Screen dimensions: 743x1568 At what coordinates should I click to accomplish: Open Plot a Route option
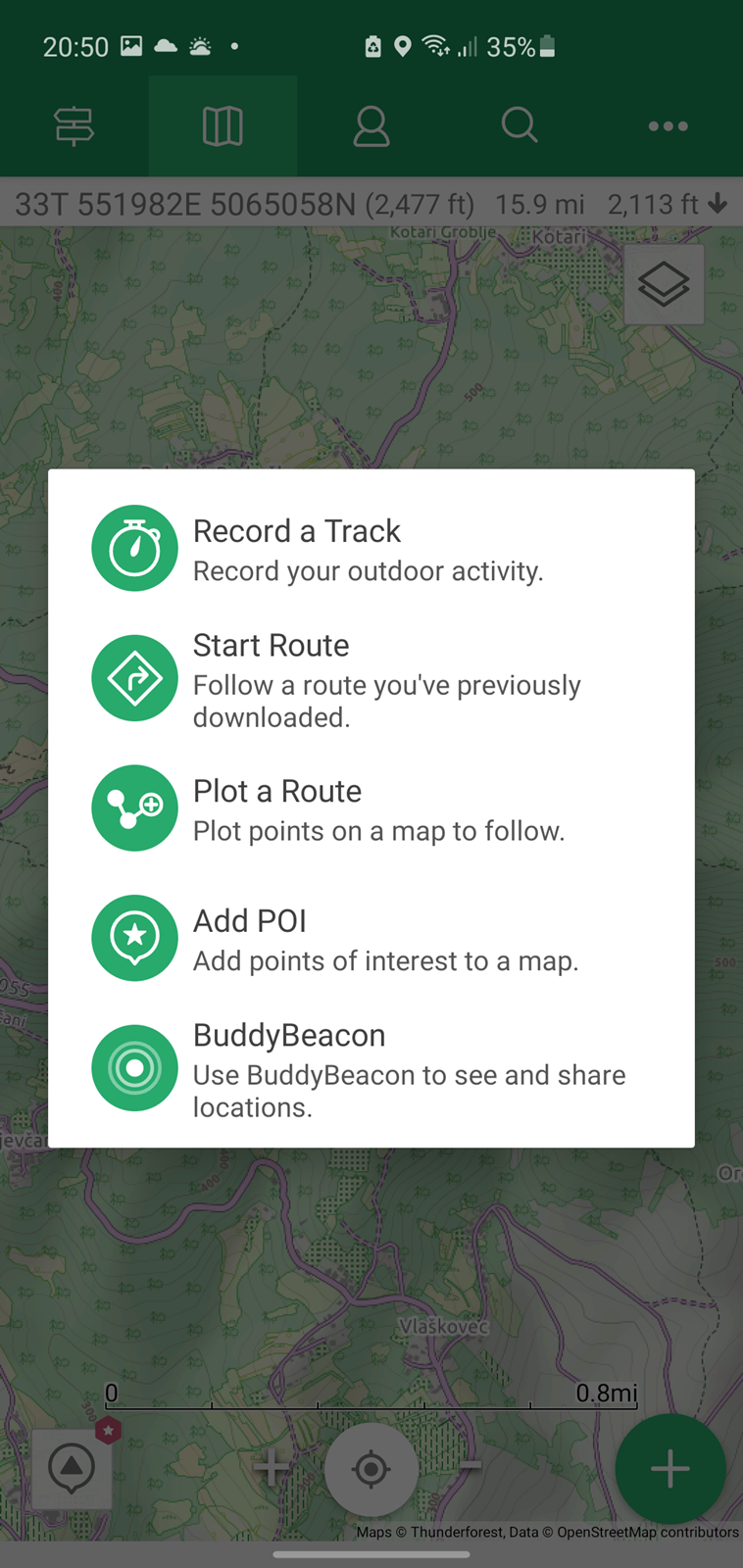(371, 809)
